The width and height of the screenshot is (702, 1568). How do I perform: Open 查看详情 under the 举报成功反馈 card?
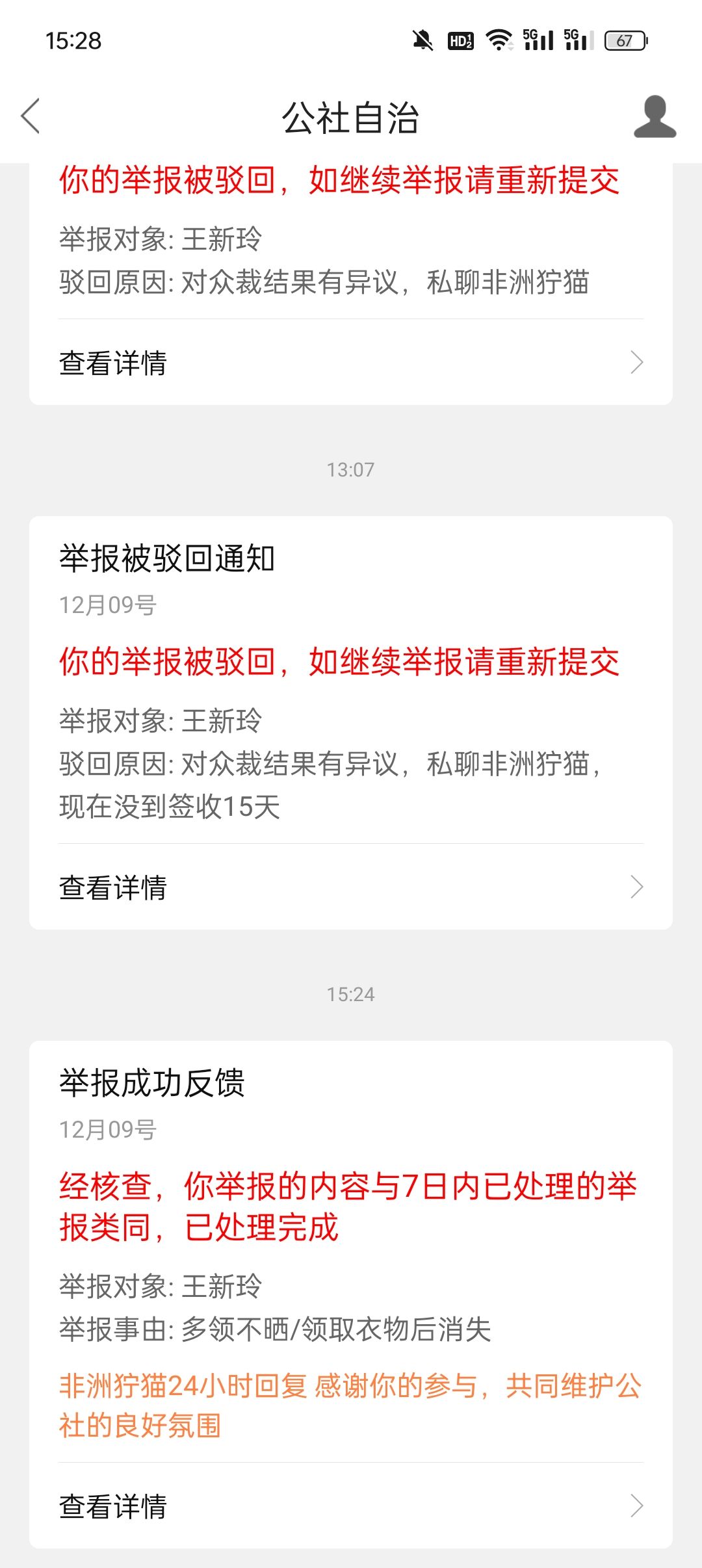[351, 1506]
